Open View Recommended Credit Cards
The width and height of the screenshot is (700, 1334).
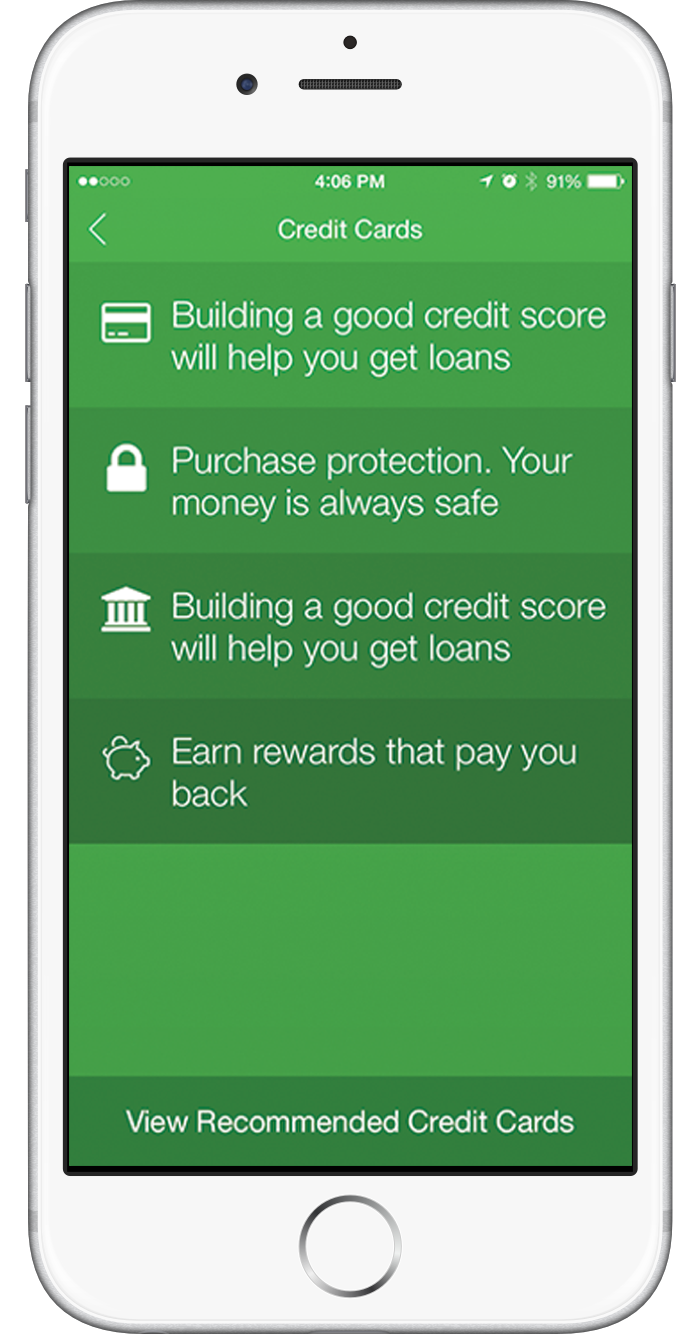click(x=350, y=1121)
